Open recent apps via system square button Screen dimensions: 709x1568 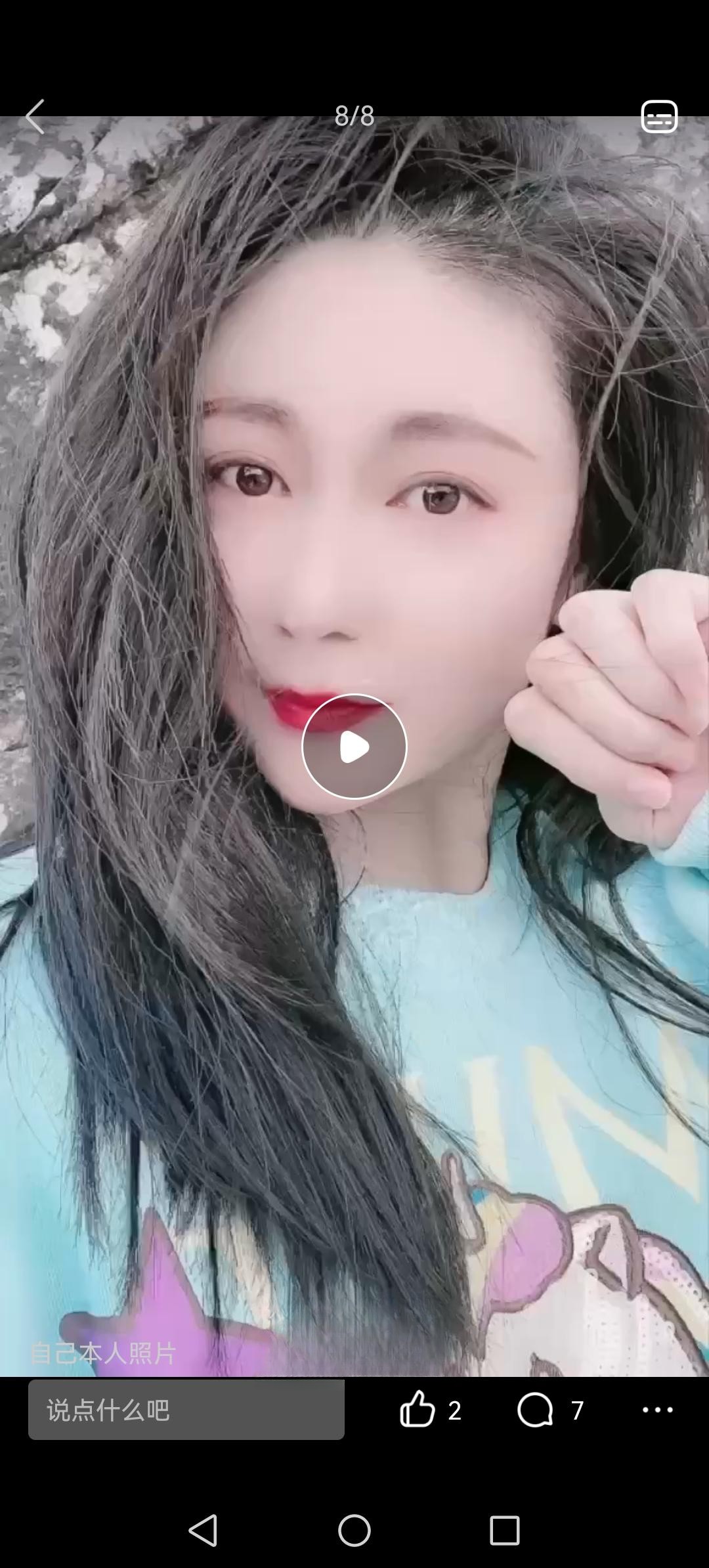click(504, 1531)
